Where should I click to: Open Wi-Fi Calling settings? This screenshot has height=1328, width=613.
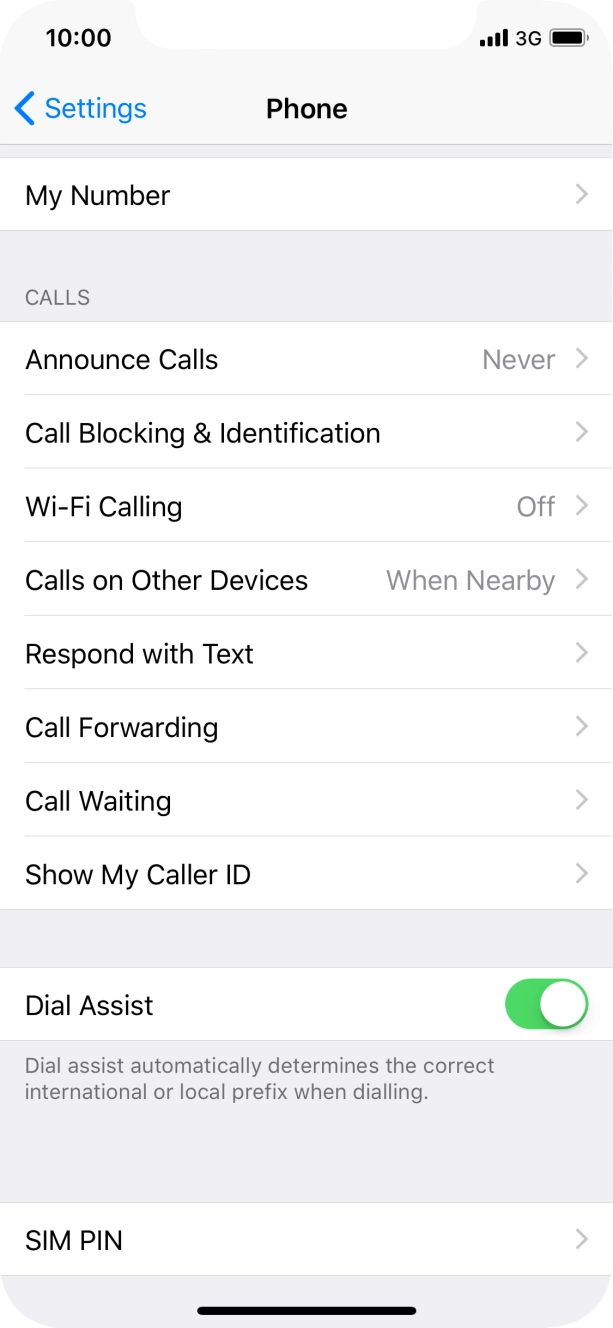tap(306, 506)
